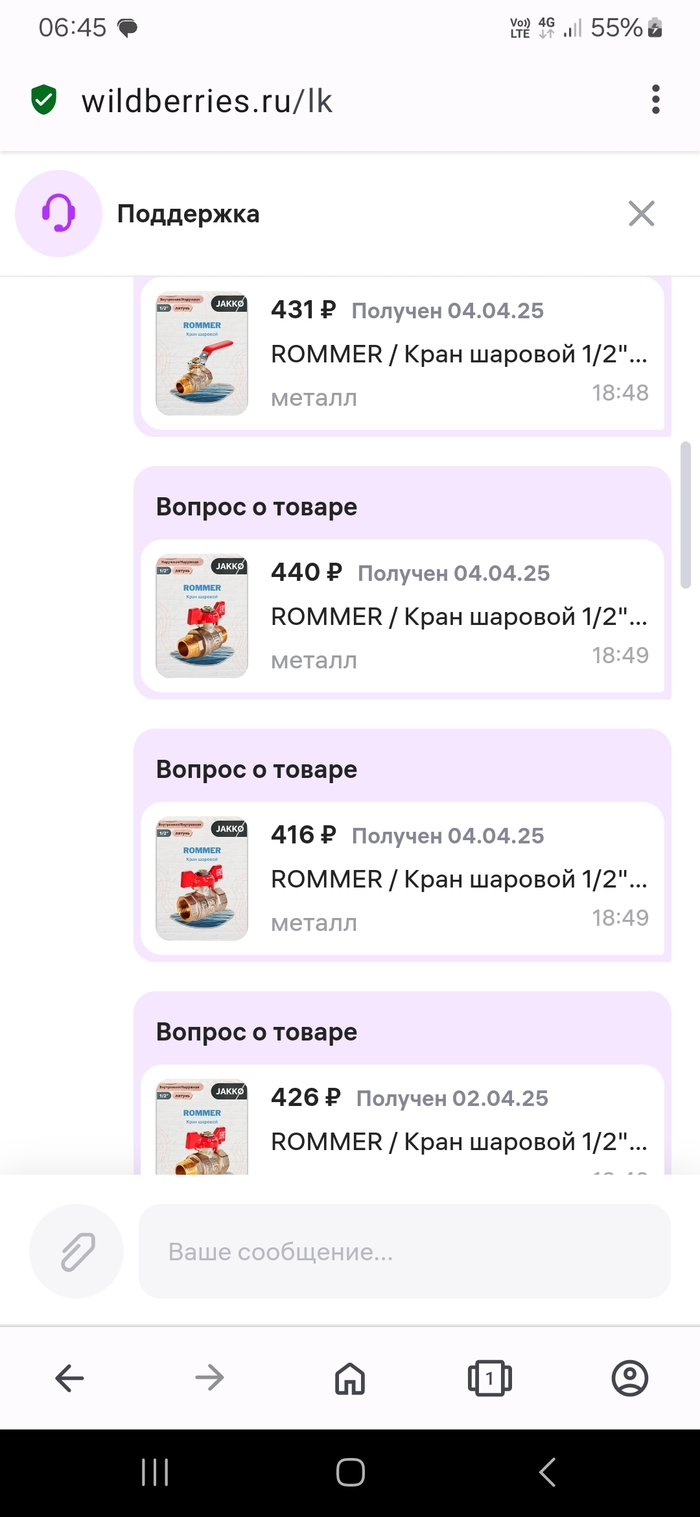Open the browser account profile

tap(630, 1379)
